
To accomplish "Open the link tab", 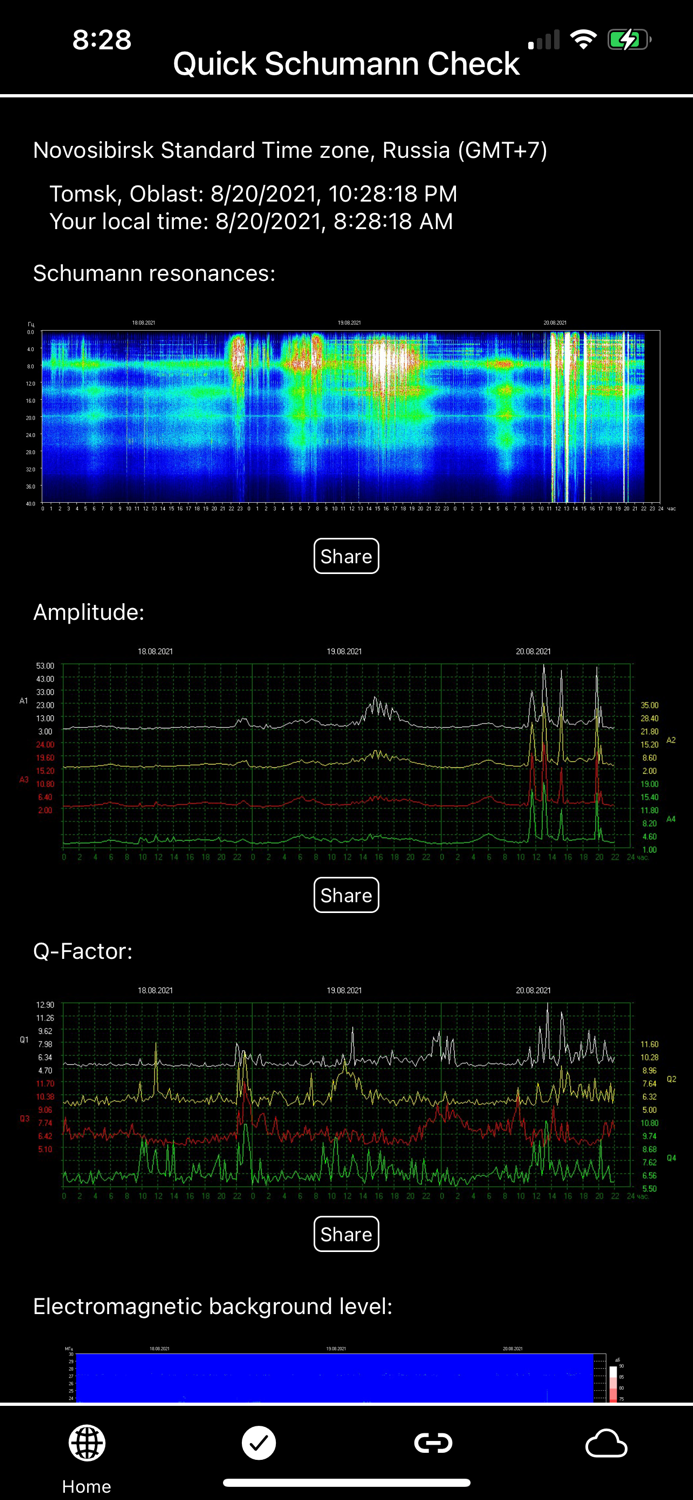I will coord(433,1443).
